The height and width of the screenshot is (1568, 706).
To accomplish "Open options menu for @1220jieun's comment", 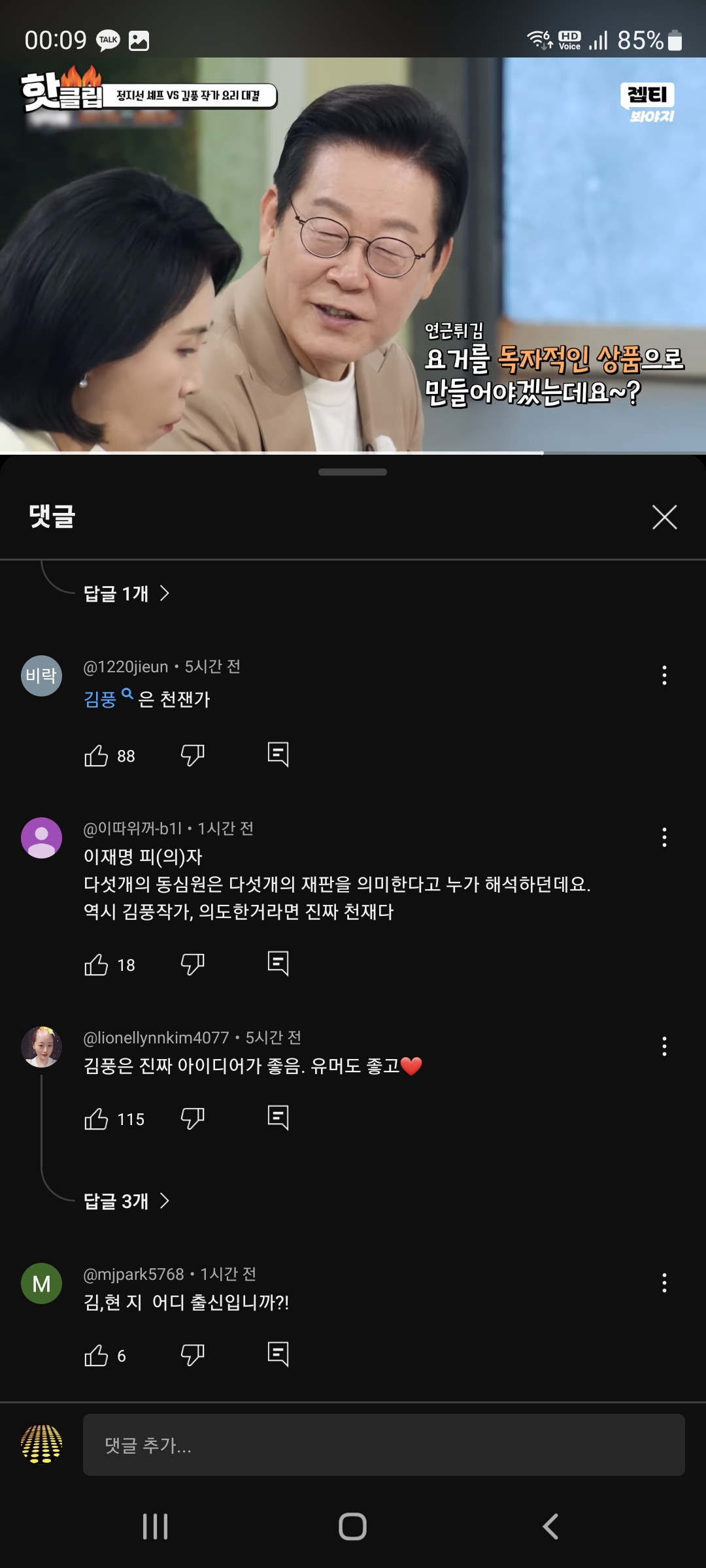I will pyautogui.click(x=664, y=675).
